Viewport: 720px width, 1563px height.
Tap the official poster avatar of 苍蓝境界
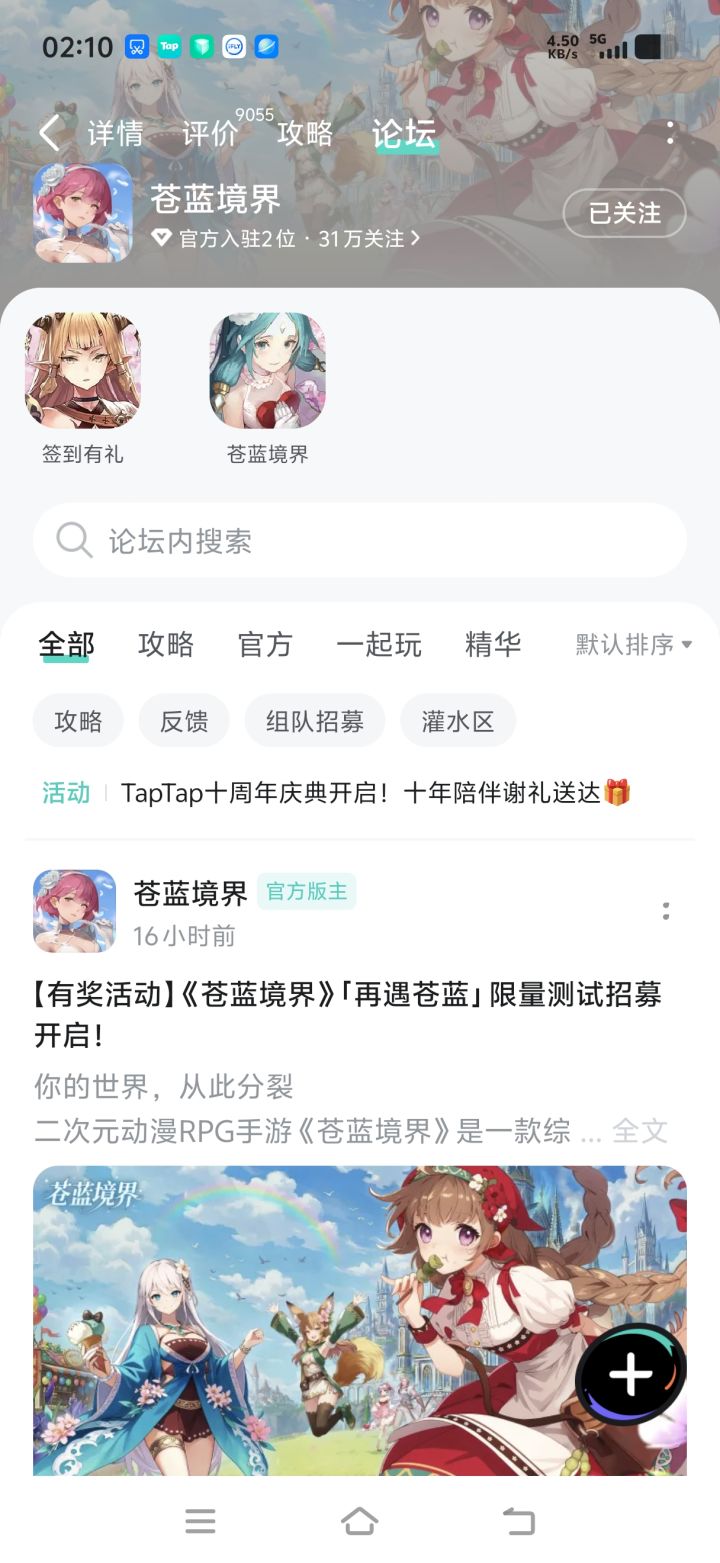coord(73,911)
